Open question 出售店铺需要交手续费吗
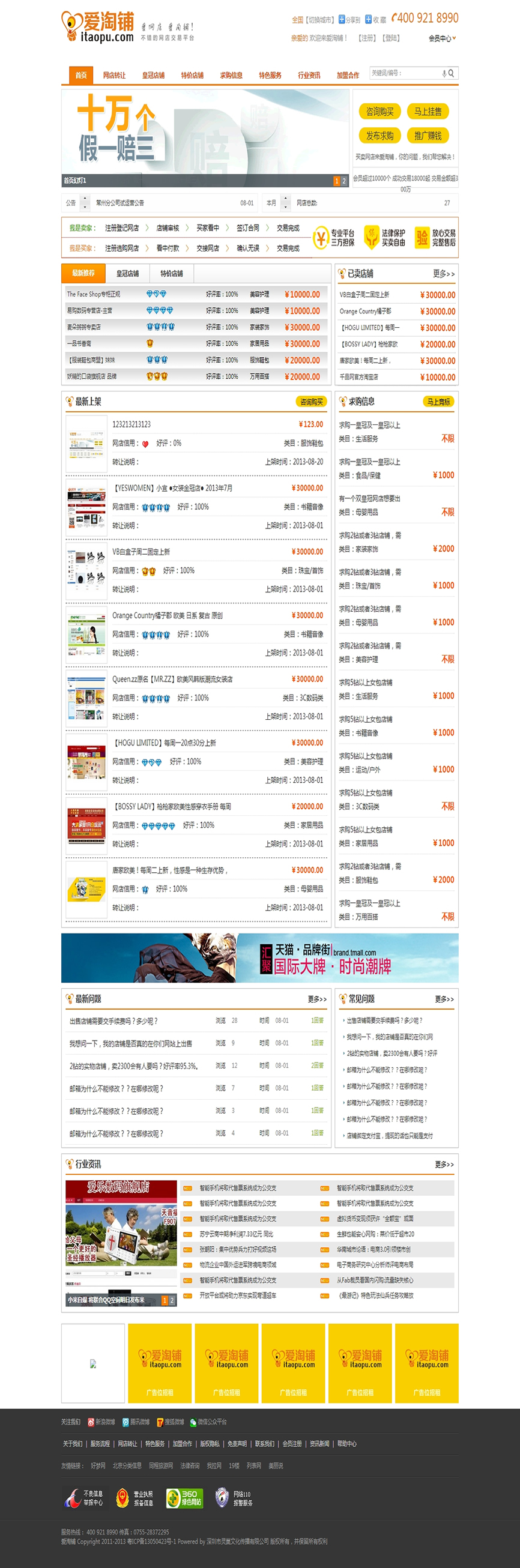Image resolution: width=520 pixels, height=1568 pixels. (x=113, y=1021)
